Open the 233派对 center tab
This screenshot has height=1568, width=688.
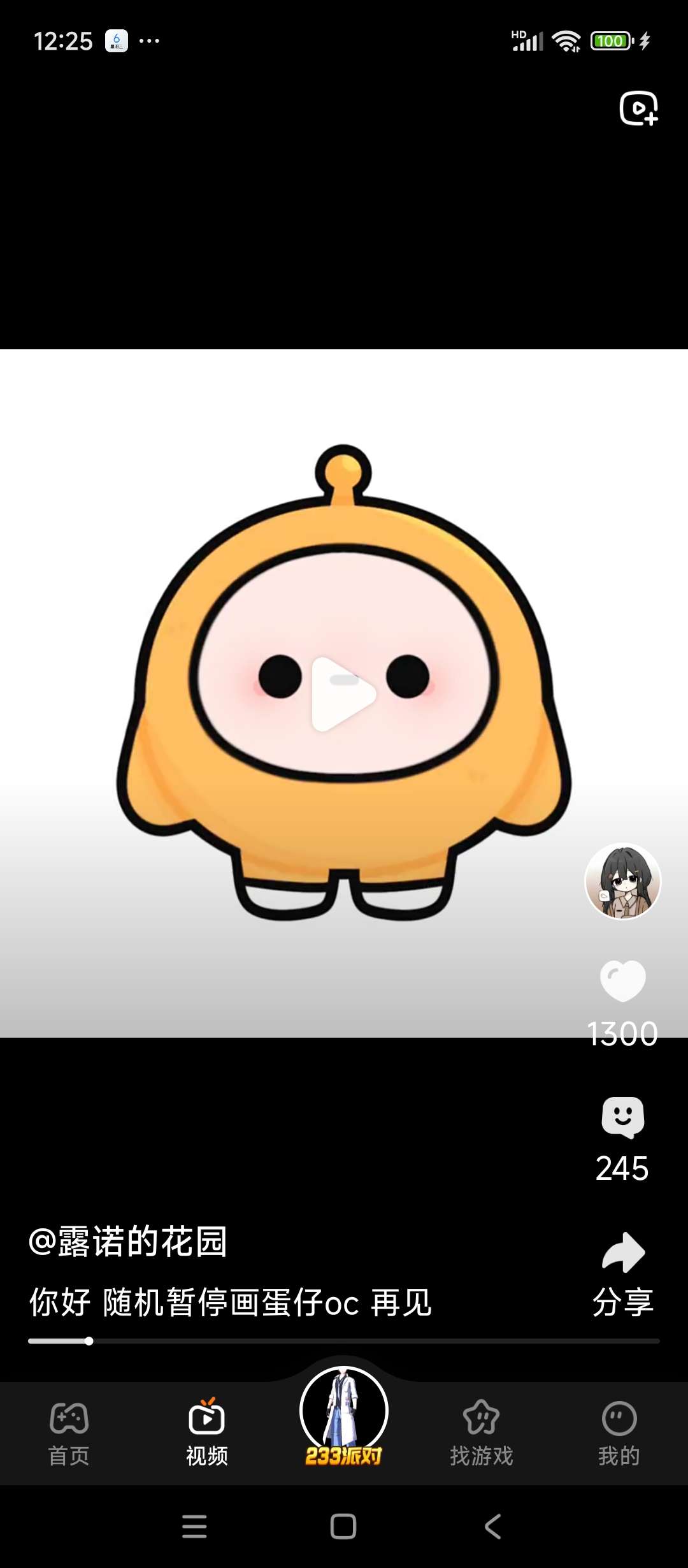[x=344, y=1418]
